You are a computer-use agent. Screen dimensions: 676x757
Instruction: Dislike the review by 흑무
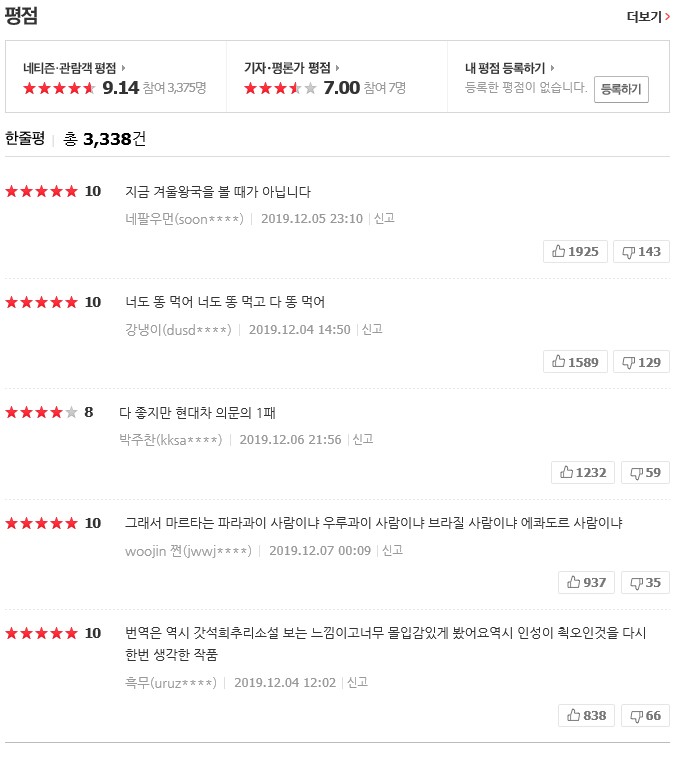click(x=645, y=715)
